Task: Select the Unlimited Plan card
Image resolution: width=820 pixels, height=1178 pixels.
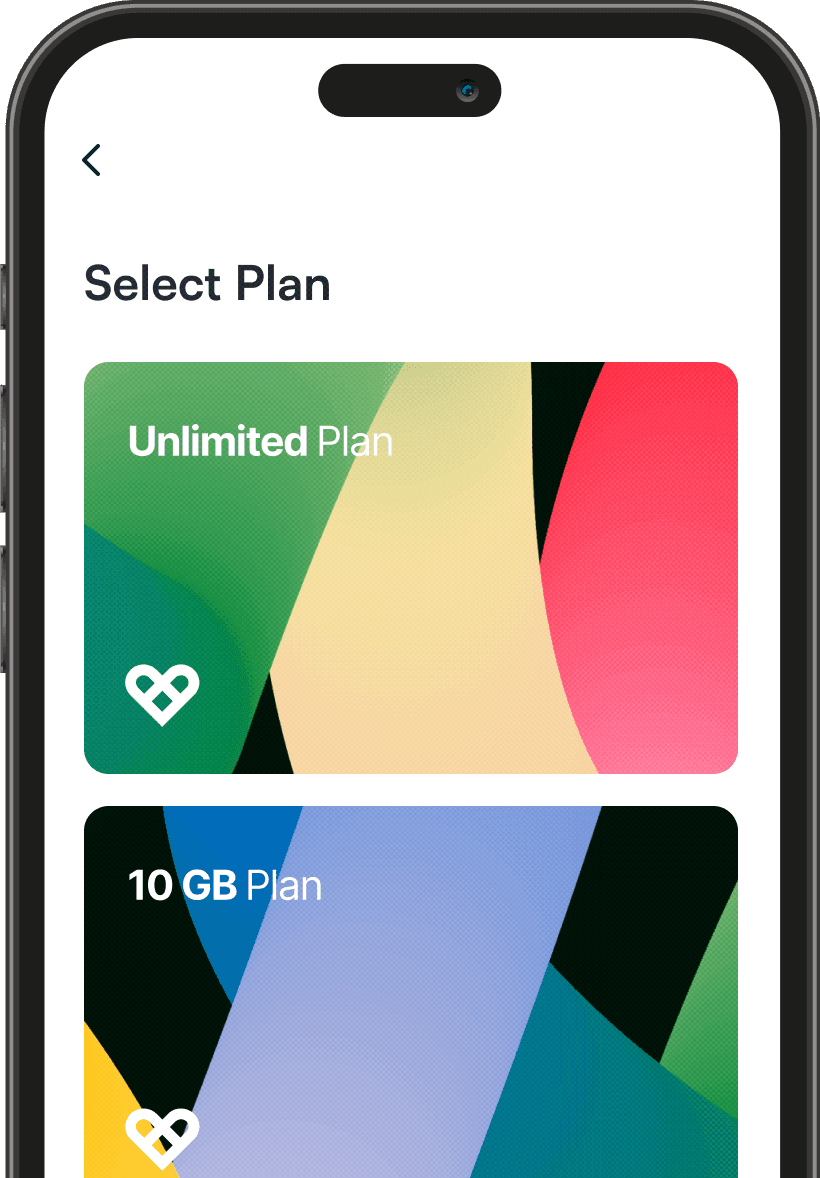Action: coord(410,567)
